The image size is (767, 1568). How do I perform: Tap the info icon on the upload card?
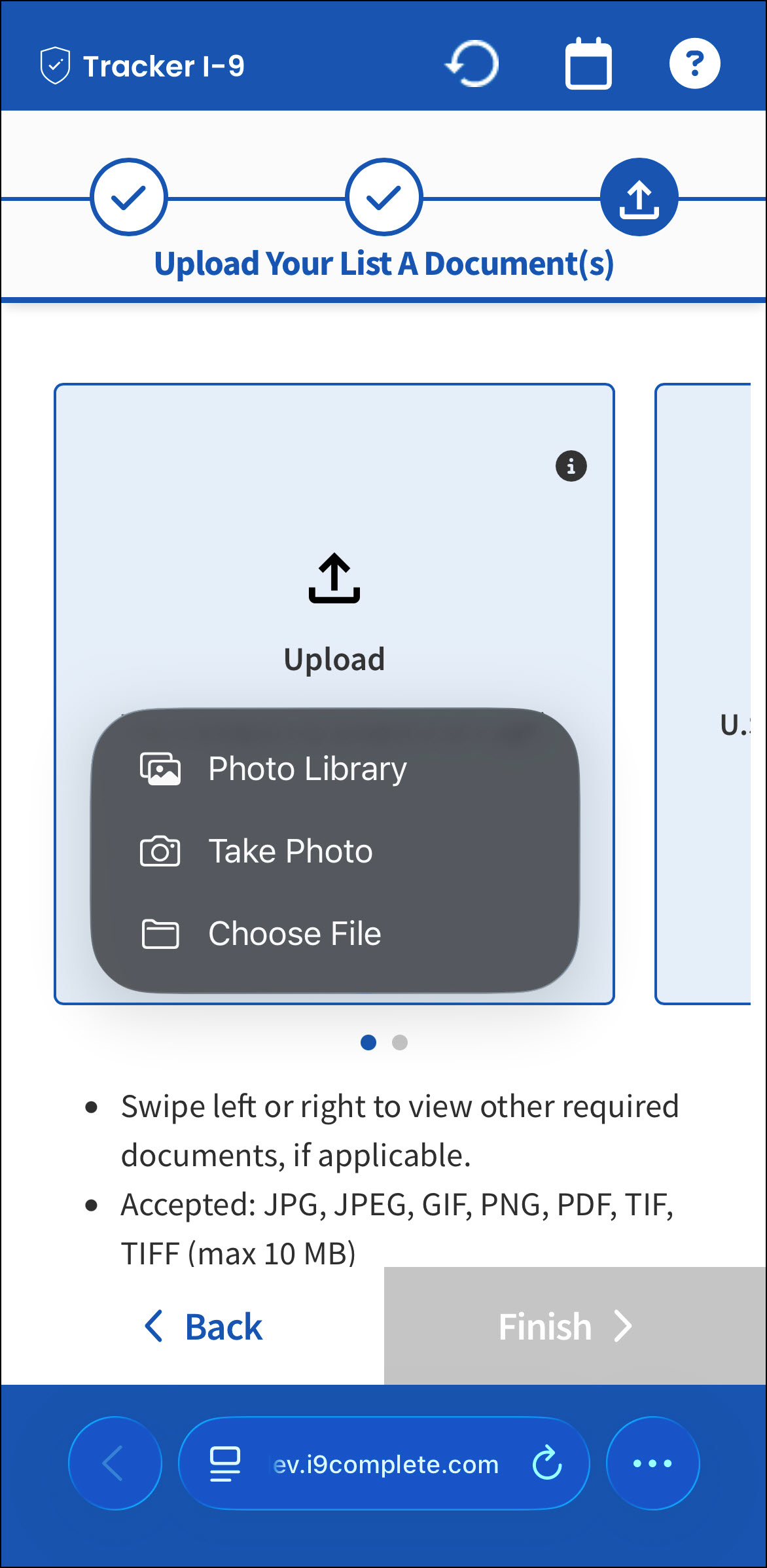[x=570, y=466]
